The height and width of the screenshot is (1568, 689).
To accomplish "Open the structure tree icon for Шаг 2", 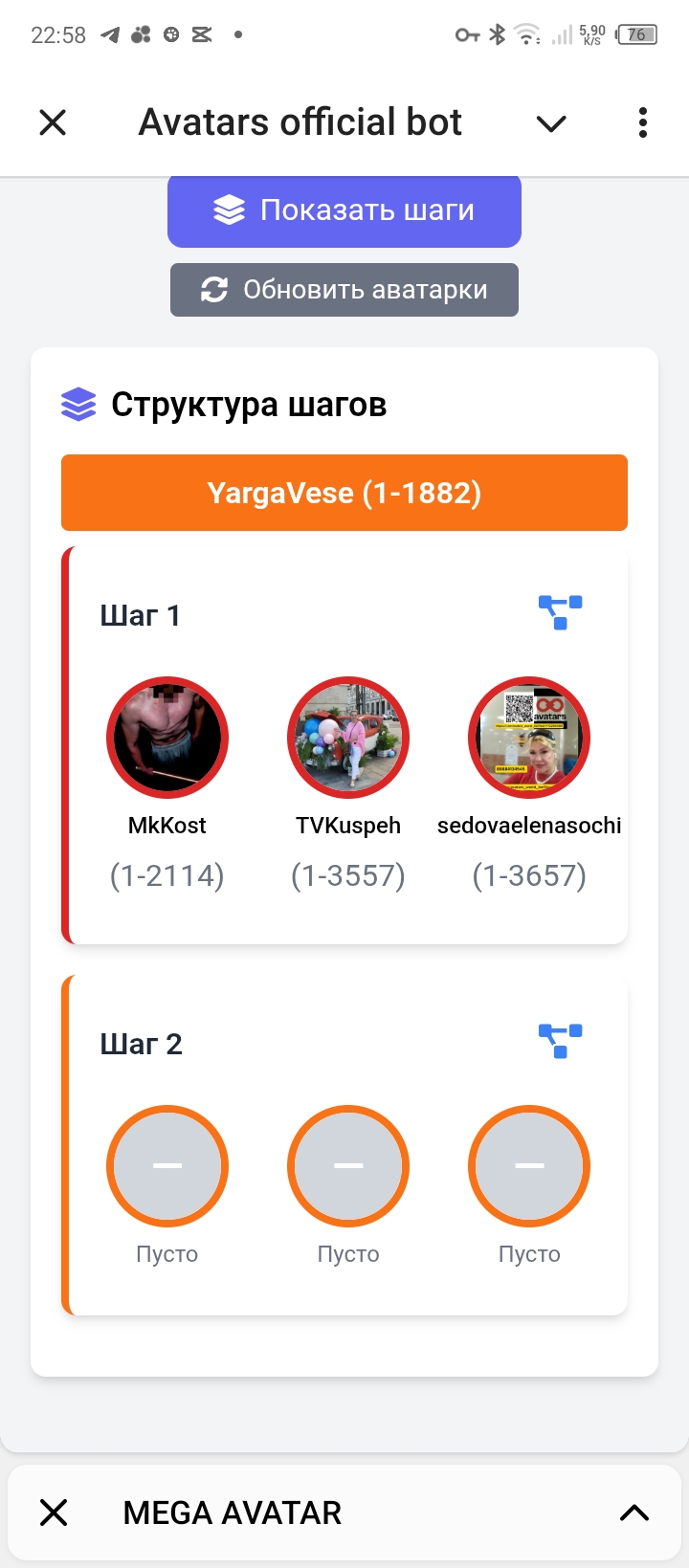I will (560, 1041).
